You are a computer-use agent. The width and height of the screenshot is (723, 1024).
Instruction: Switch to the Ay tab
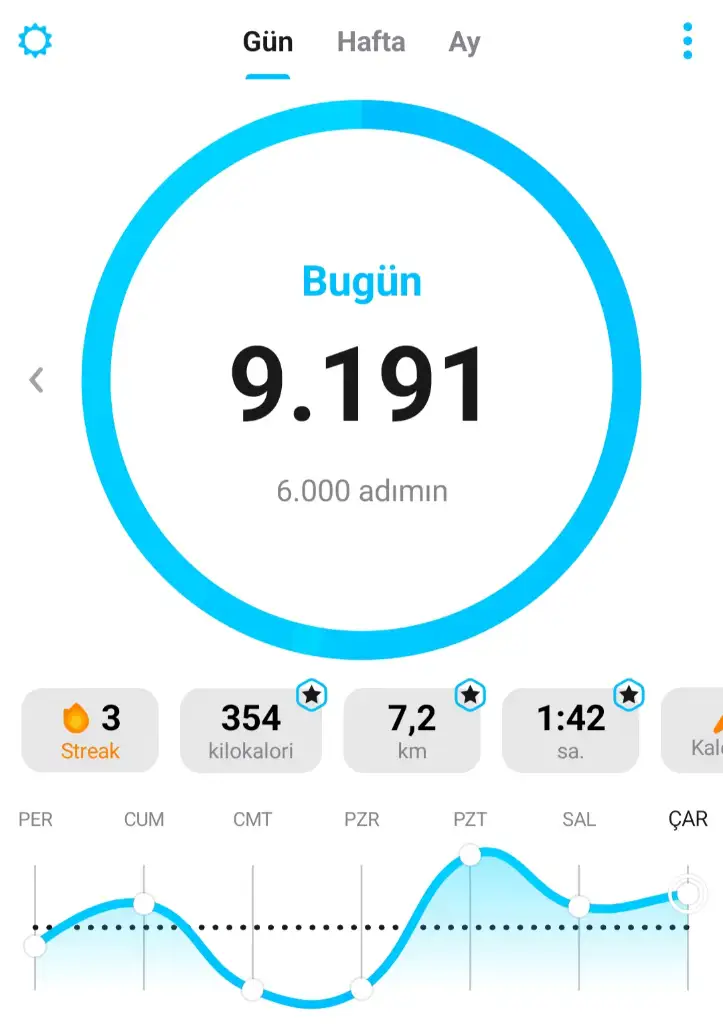pos(464,42)
